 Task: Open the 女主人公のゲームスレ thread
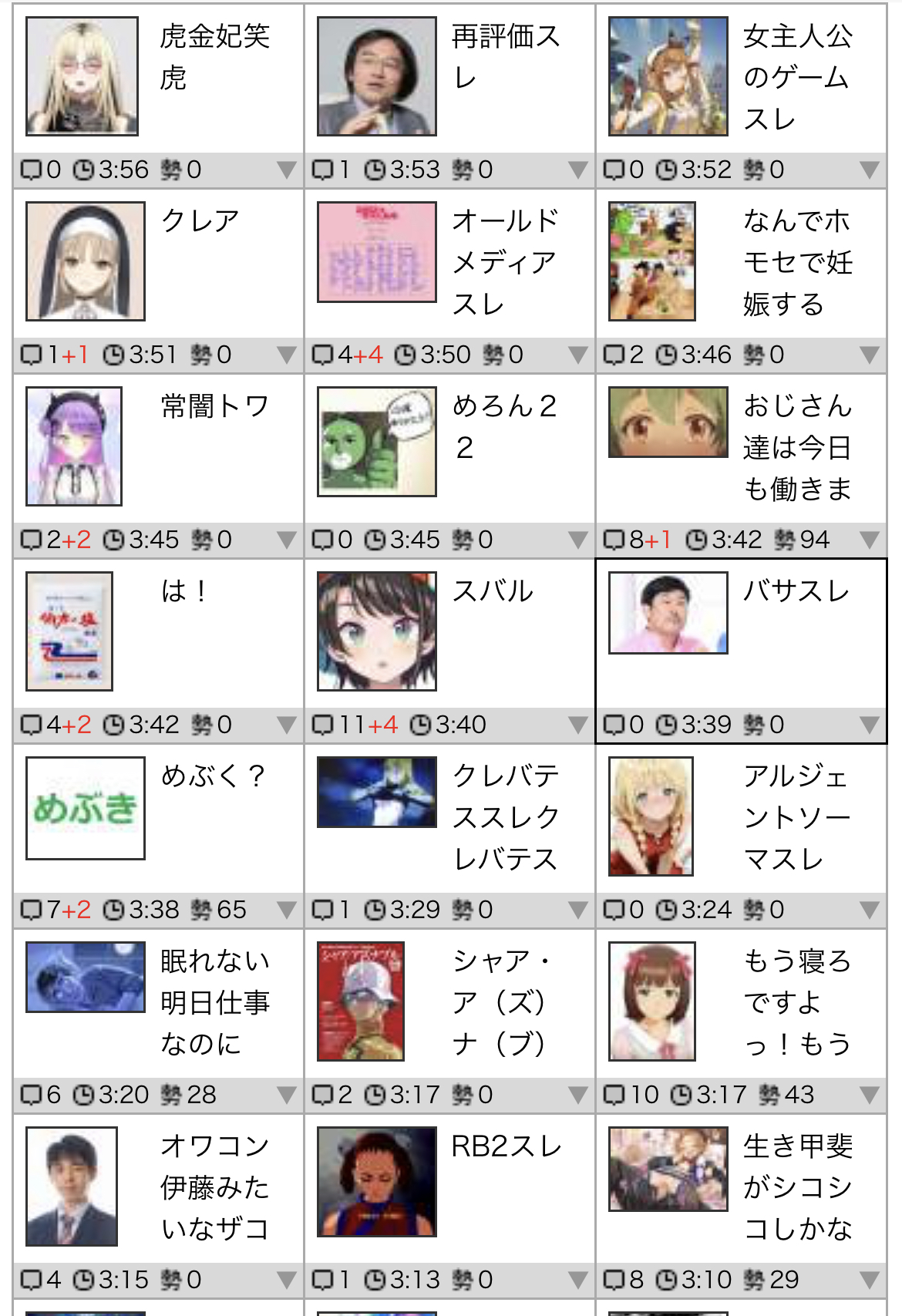point(797,77)
